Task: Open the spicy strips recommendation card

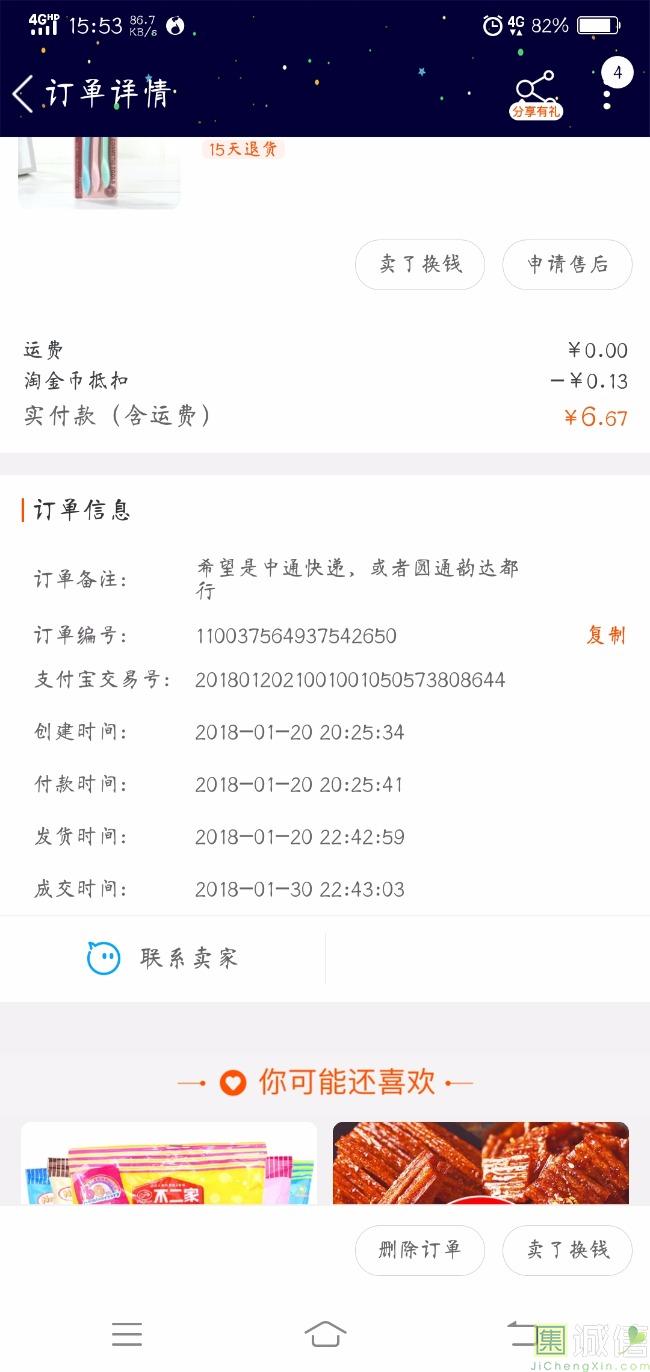Action: point(481,1163)
